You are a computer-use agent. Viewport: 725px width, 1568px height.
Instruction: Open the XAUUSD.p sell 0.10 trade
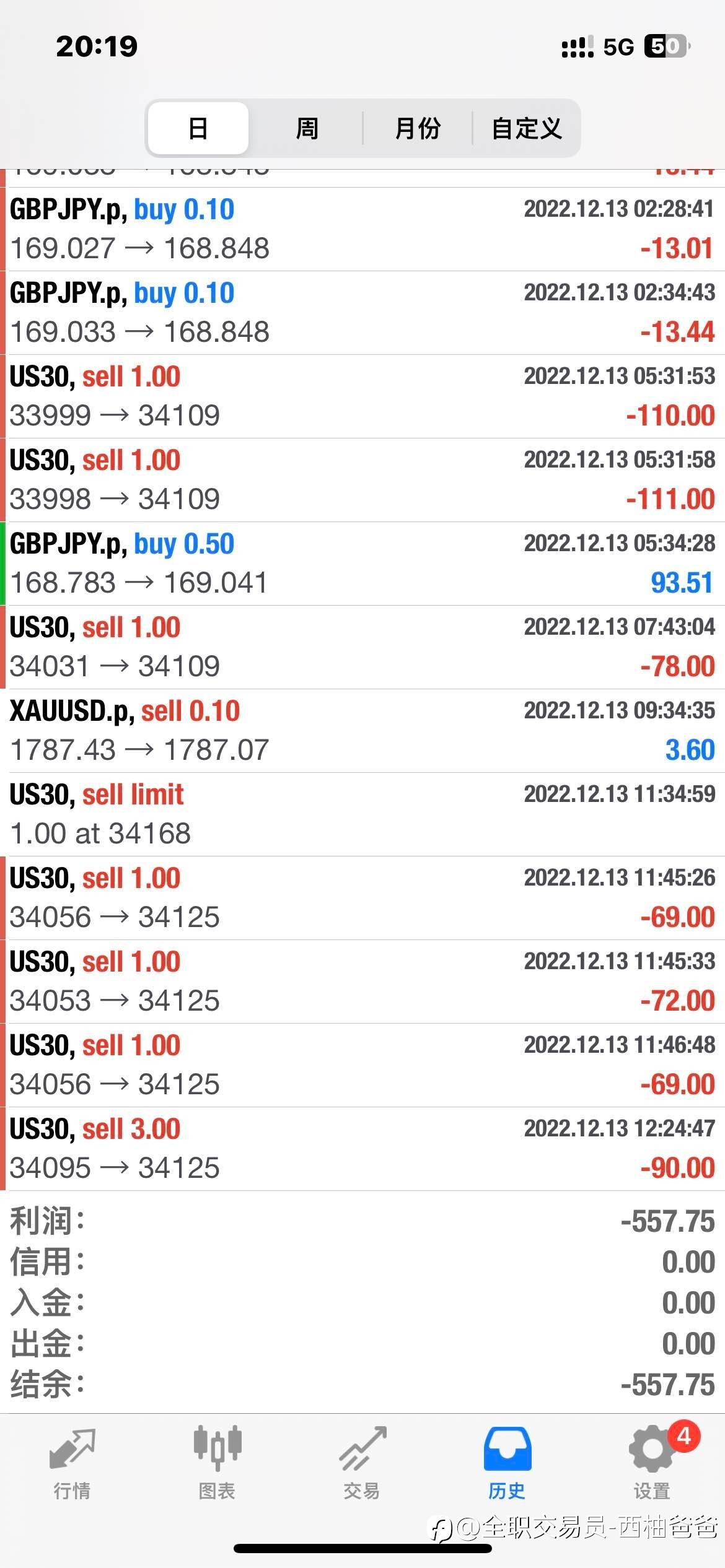coord(362,731)
